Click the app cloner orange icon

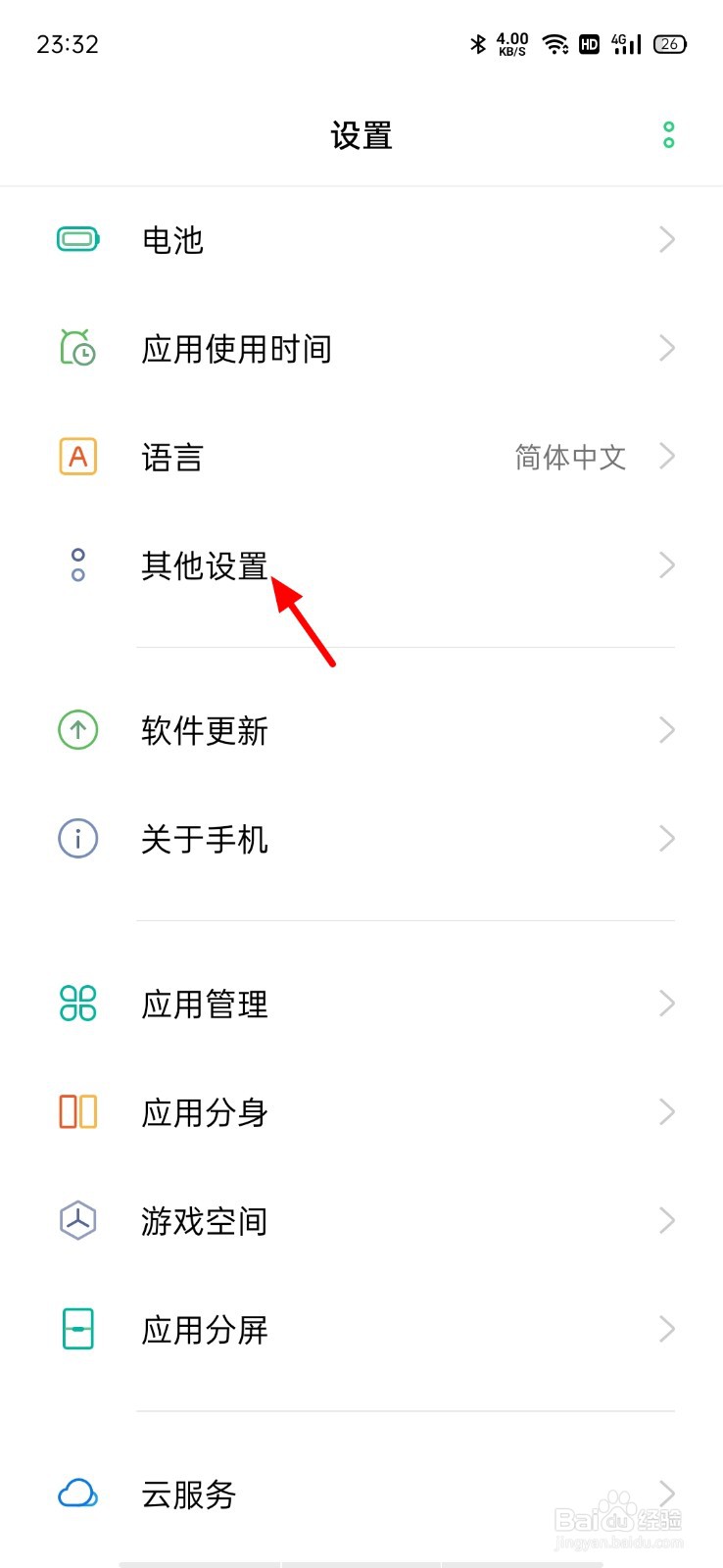(x=77, y=1112)
